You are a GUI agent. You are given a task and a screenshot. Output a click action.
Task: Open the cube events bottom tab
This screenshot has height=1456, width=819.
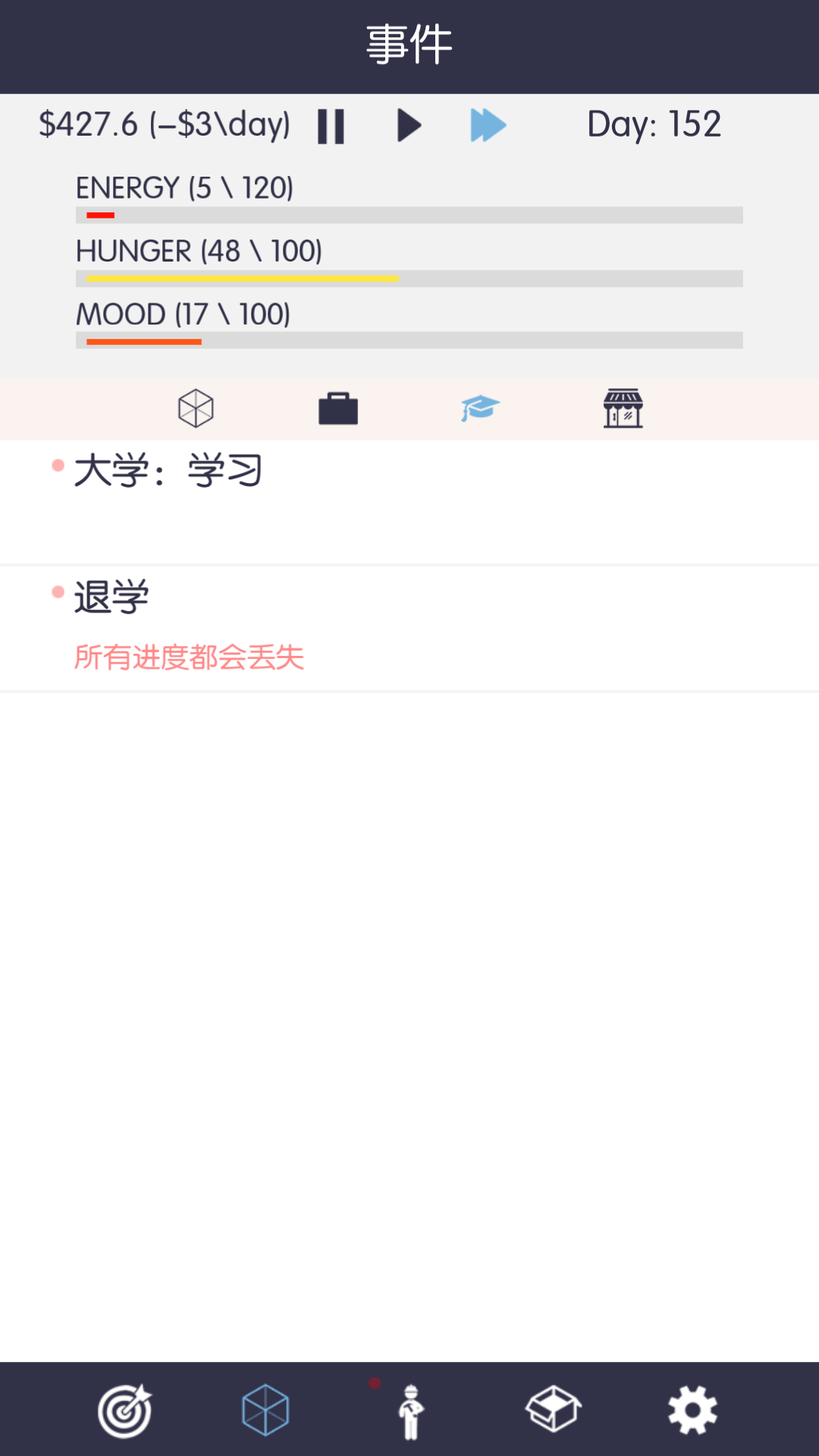pyautogui.click(x=265, y=1410)
